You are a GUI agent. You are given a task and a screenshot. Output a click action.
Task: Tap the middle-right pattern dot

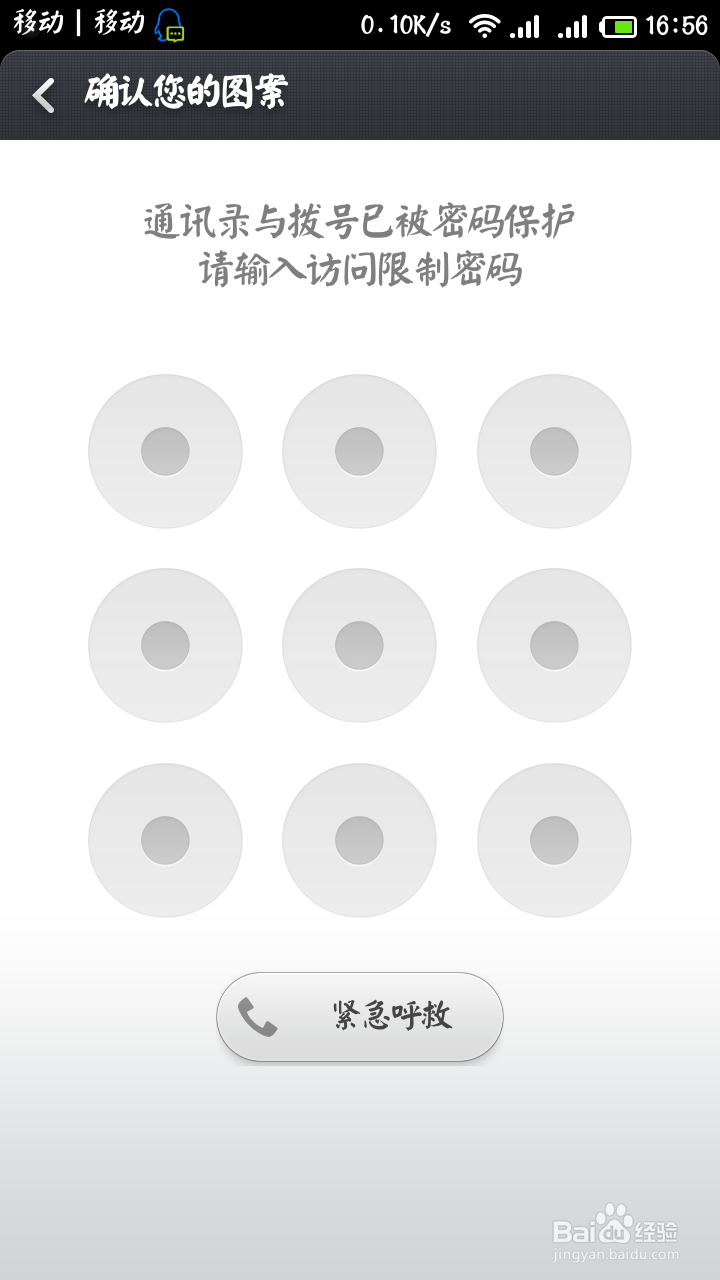[x=554, y=645]
